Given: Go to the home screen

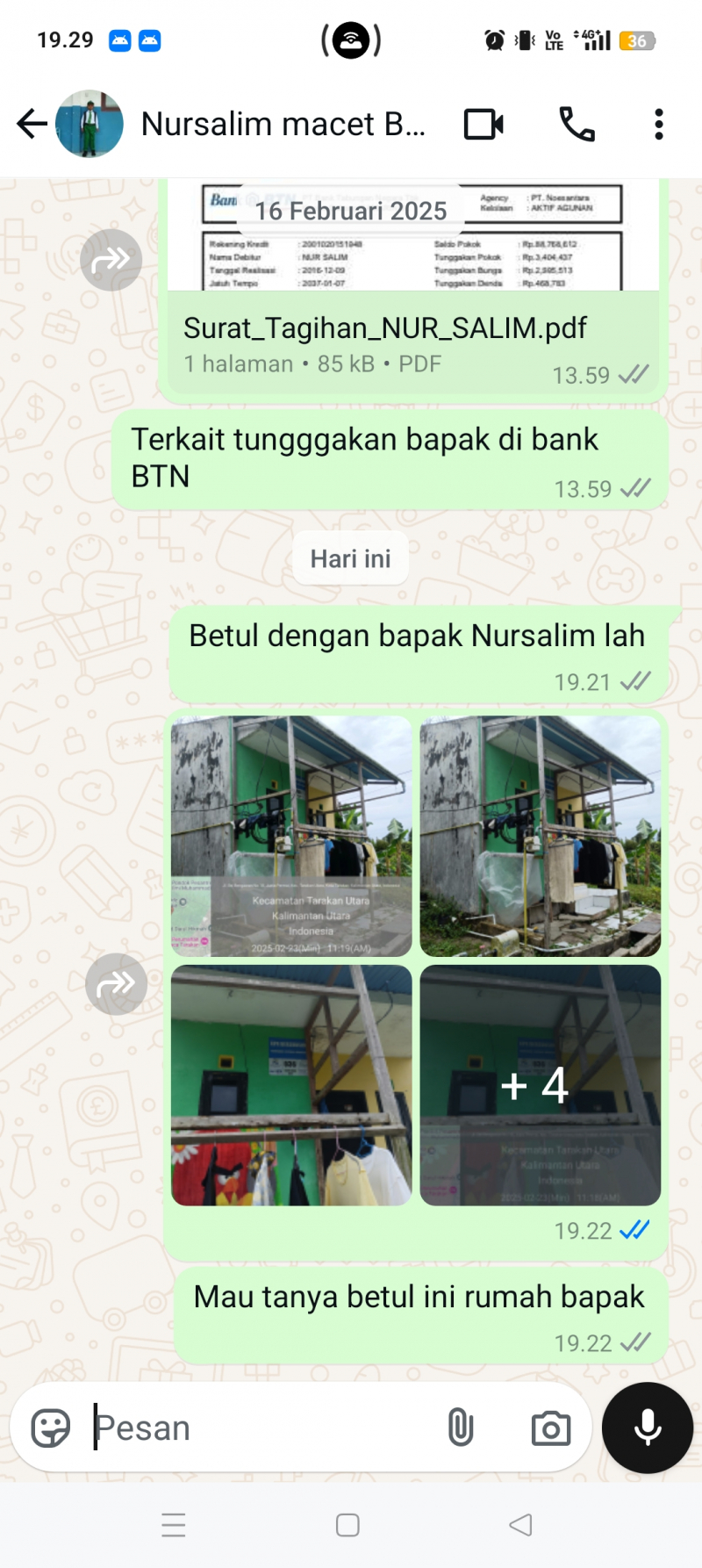Looking at the screenshot, I should click(347, 1525).
